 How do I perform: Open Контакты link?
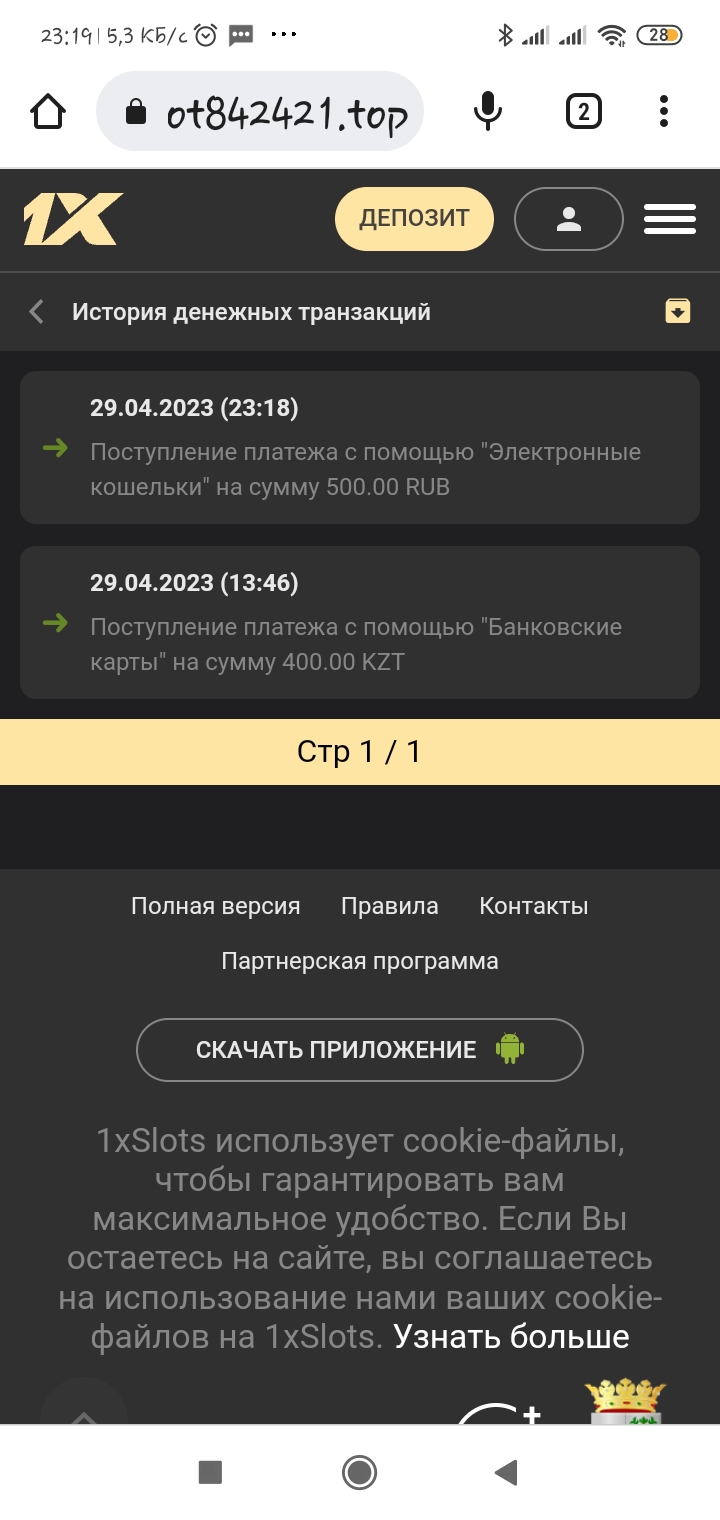click(x=533, y=906)
